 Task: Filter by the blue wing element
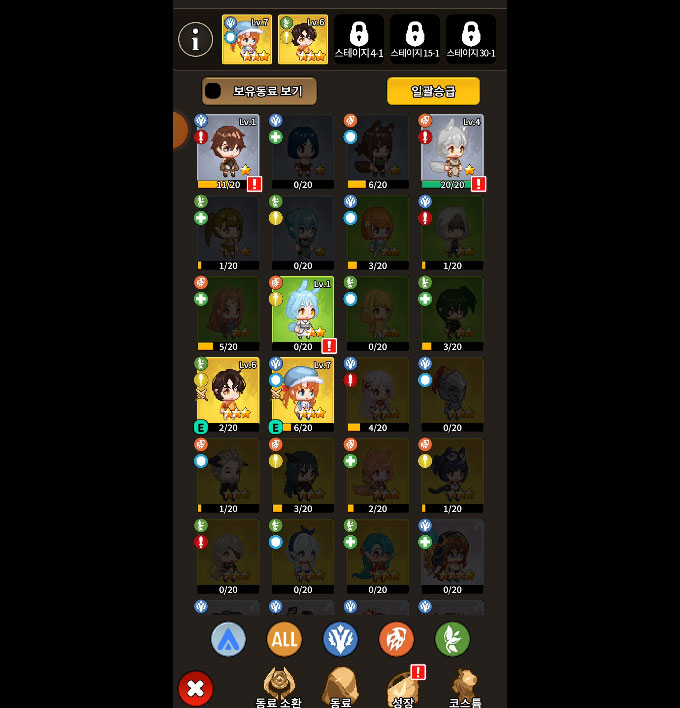pyautogui.click(x=340, y=639)
